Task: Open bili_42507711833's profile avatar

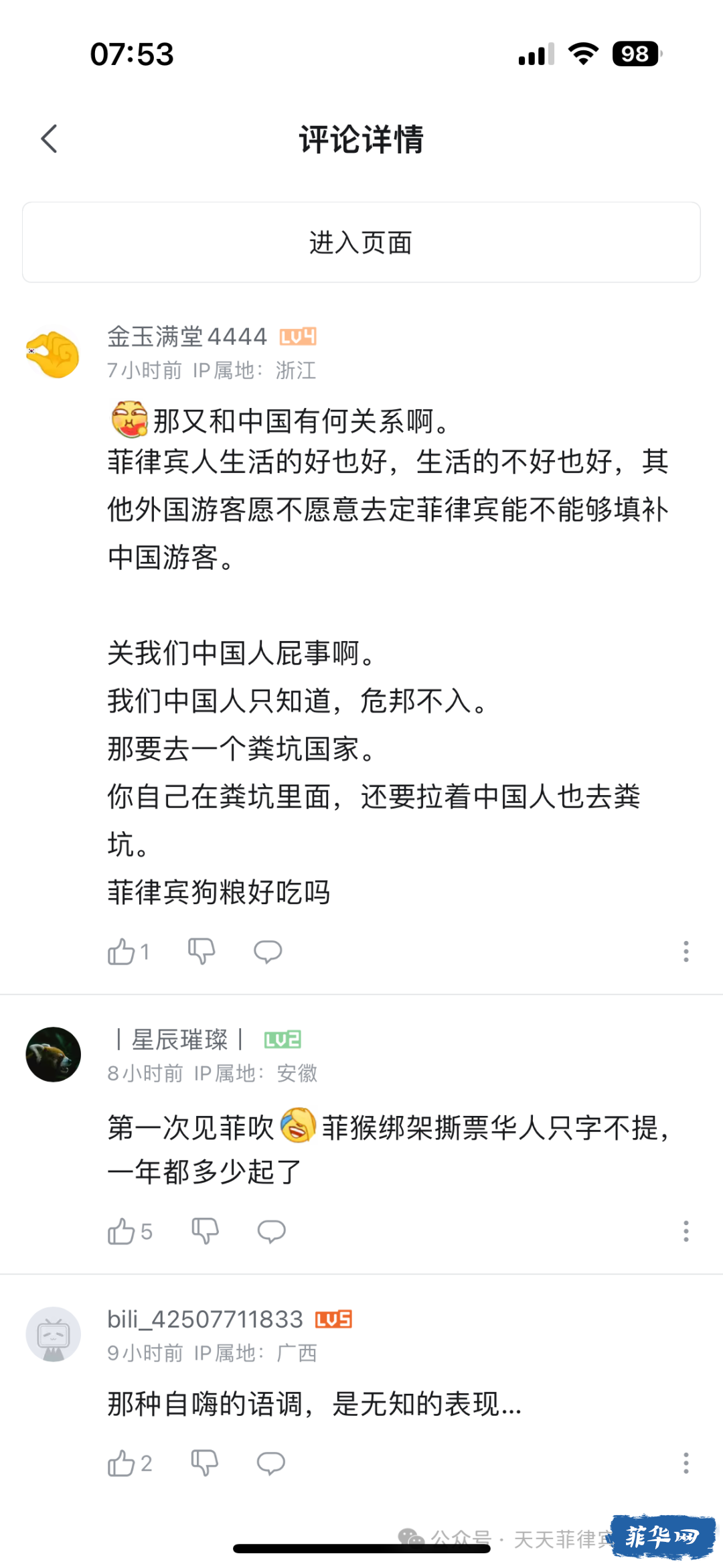Action: pyautogui.click(x=53, y=1334)
